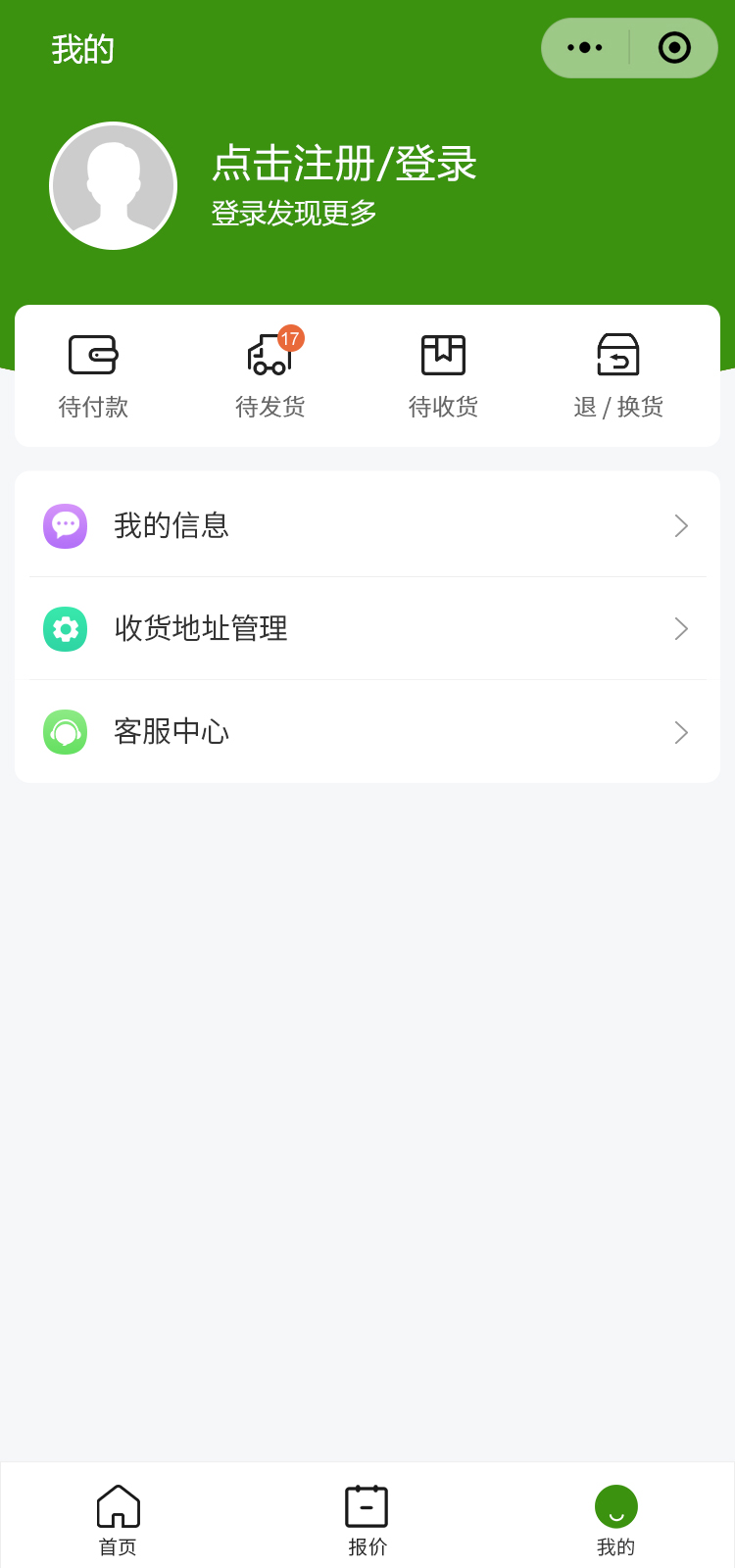The height and width of the screenshot is (1568, 735).
Task: Go to 退/换货 returns and exchanges
Action: pyautogui.click(x=618, y=376)
